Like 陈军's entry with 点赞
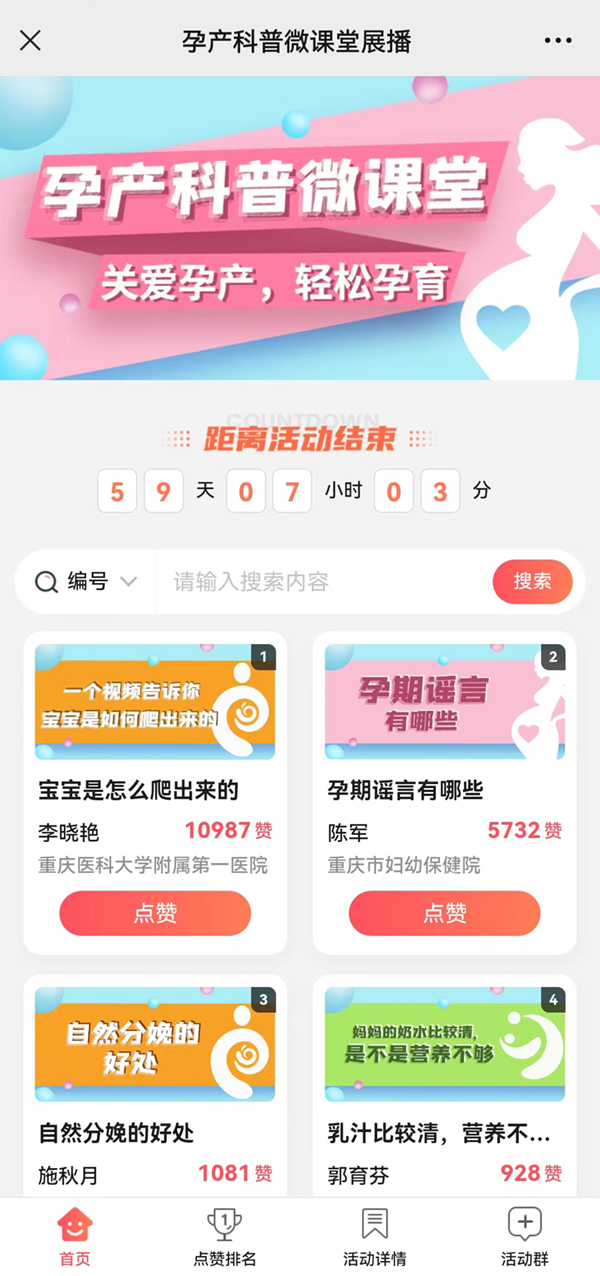The width and height of the screenshot is (600, 1276). tap(444, 913)
